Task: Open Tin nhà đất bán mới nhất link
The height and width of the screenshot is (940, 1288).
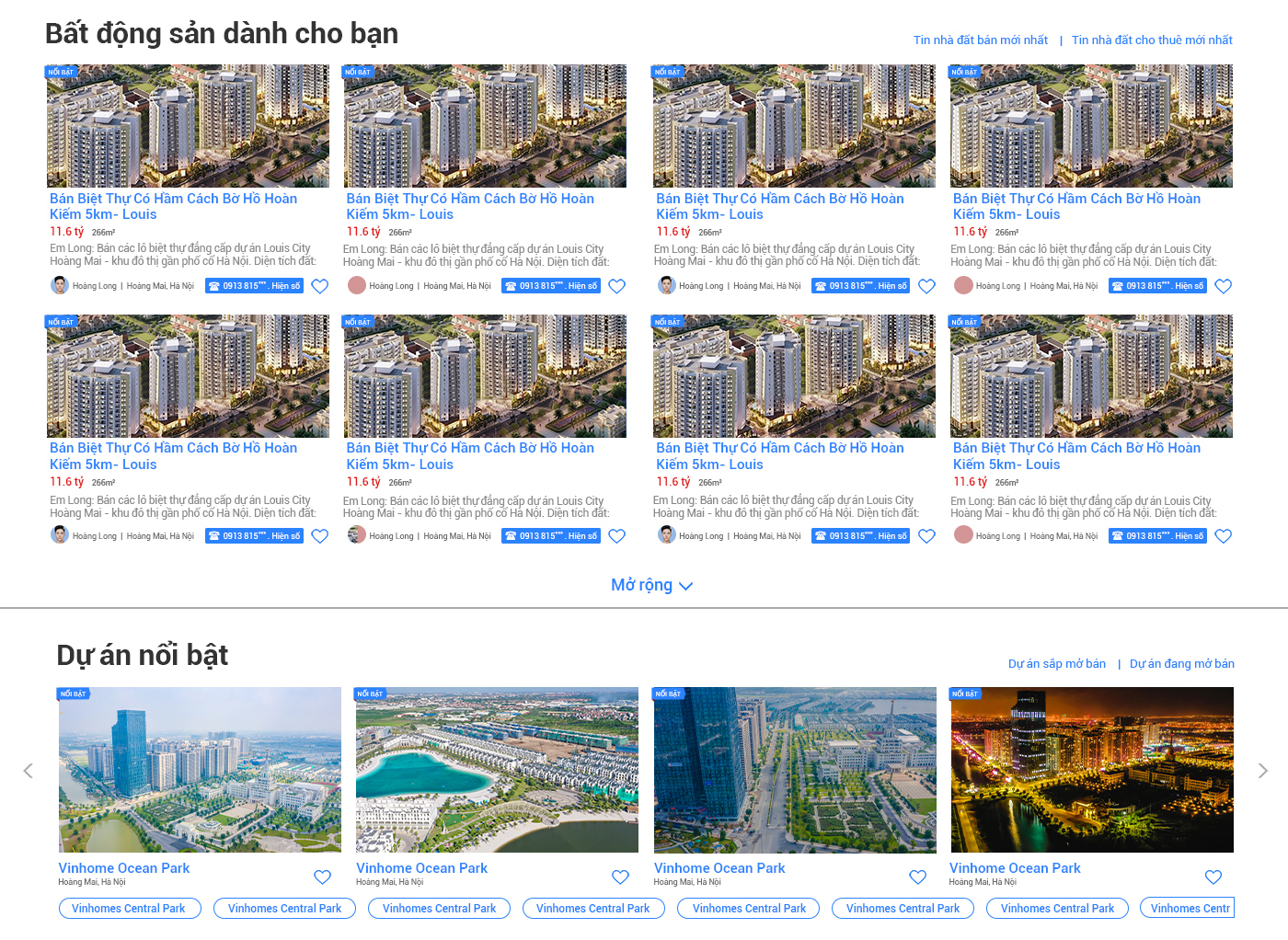Action: pos(980,40)
